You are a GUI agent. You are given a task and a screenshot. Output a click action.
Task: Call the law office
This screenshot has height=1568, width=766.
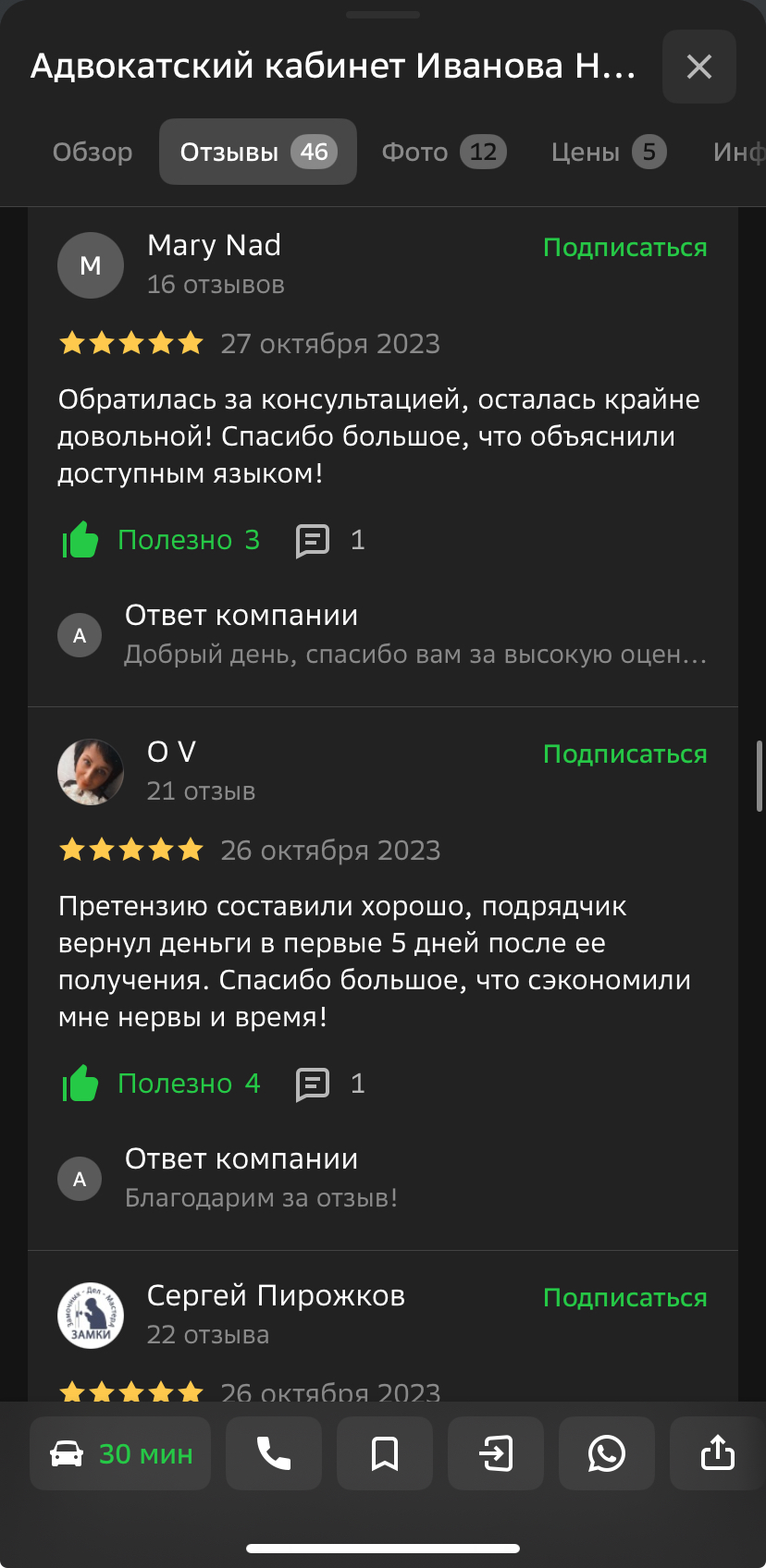pos(274,1454)
